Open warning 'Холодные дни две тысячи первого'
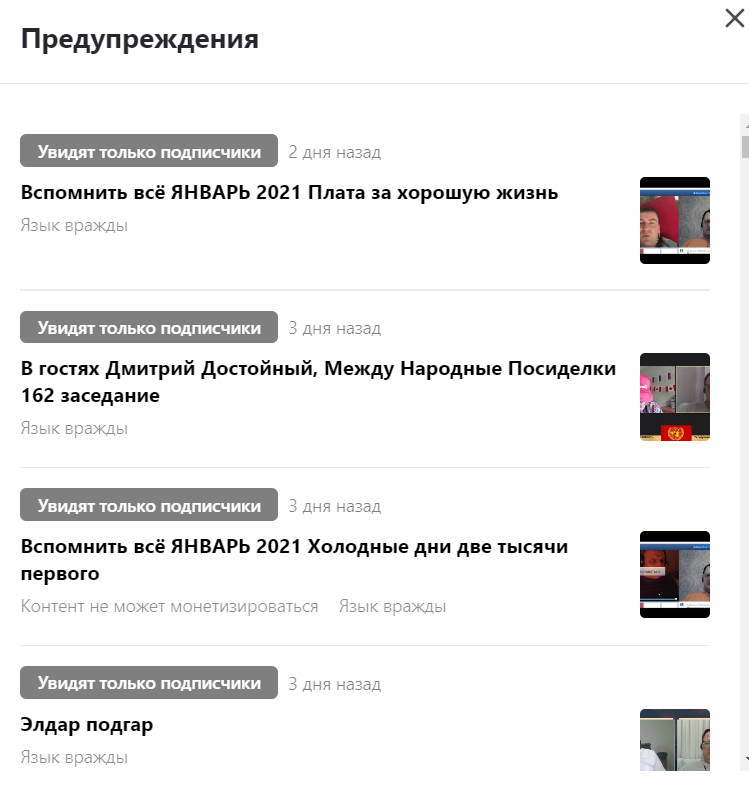The height and width of the screenshot is (795, 749). coord(294,560)
